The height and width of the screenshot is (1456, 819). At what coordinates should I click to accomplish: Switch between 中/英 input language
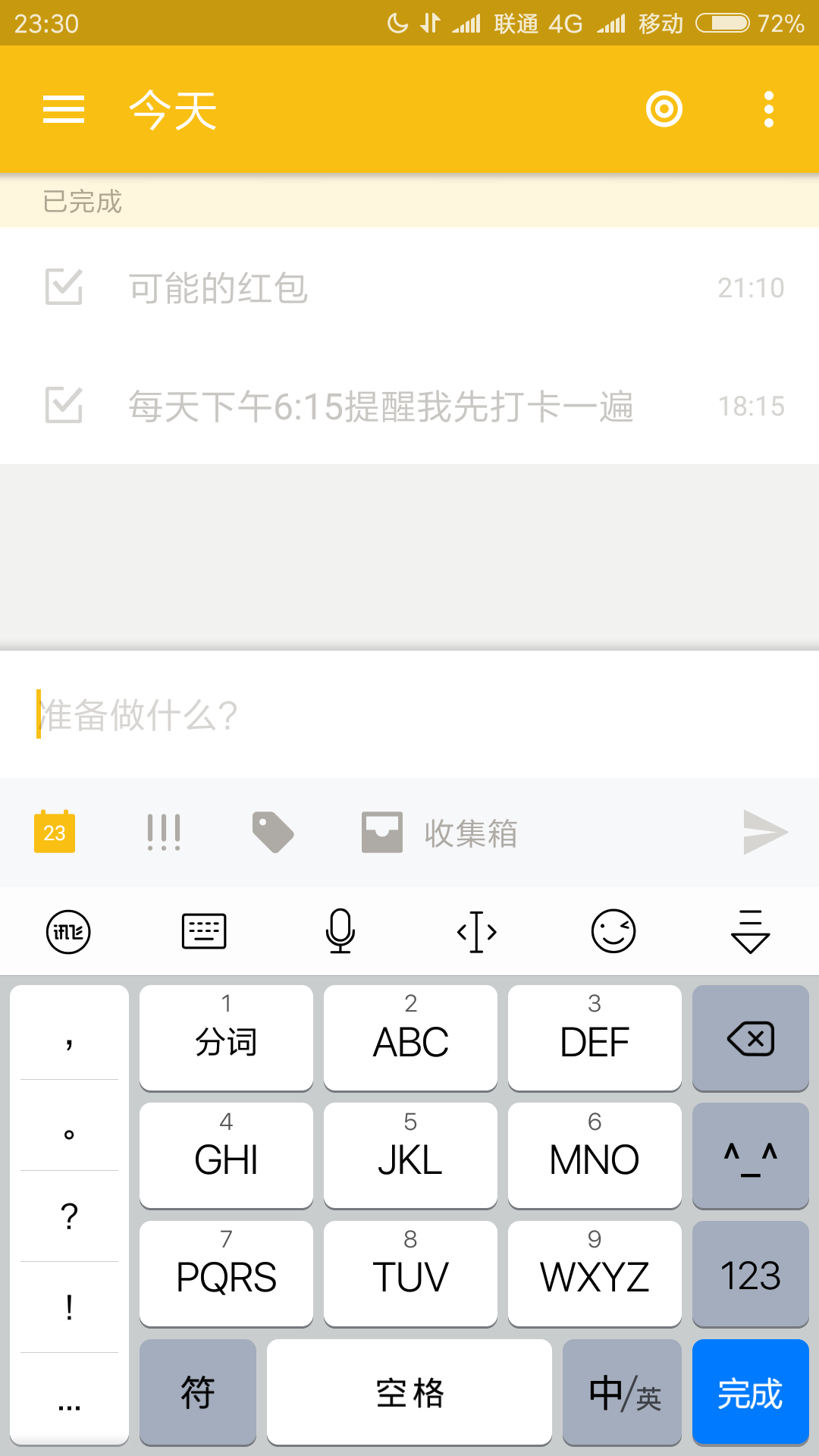pyautogui.click(x=623, y=1392)
